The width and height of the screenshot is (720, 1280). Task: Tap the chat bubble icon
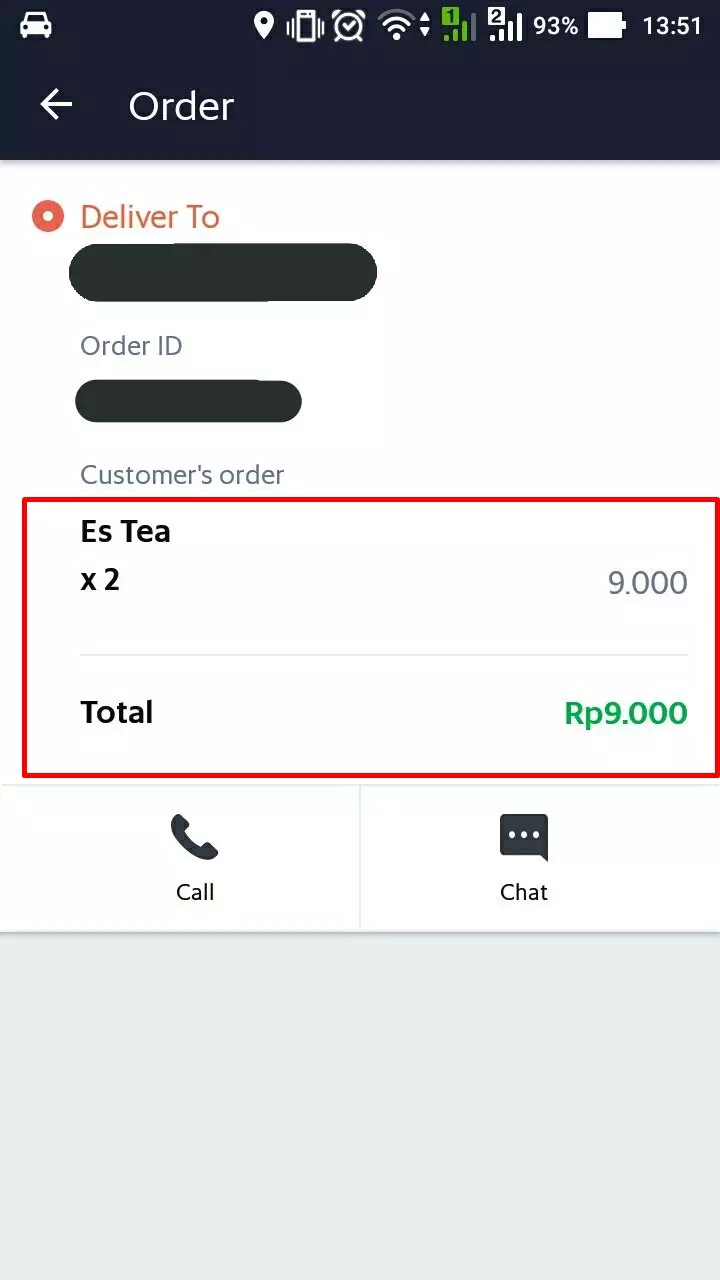click(x=524, y=836)
